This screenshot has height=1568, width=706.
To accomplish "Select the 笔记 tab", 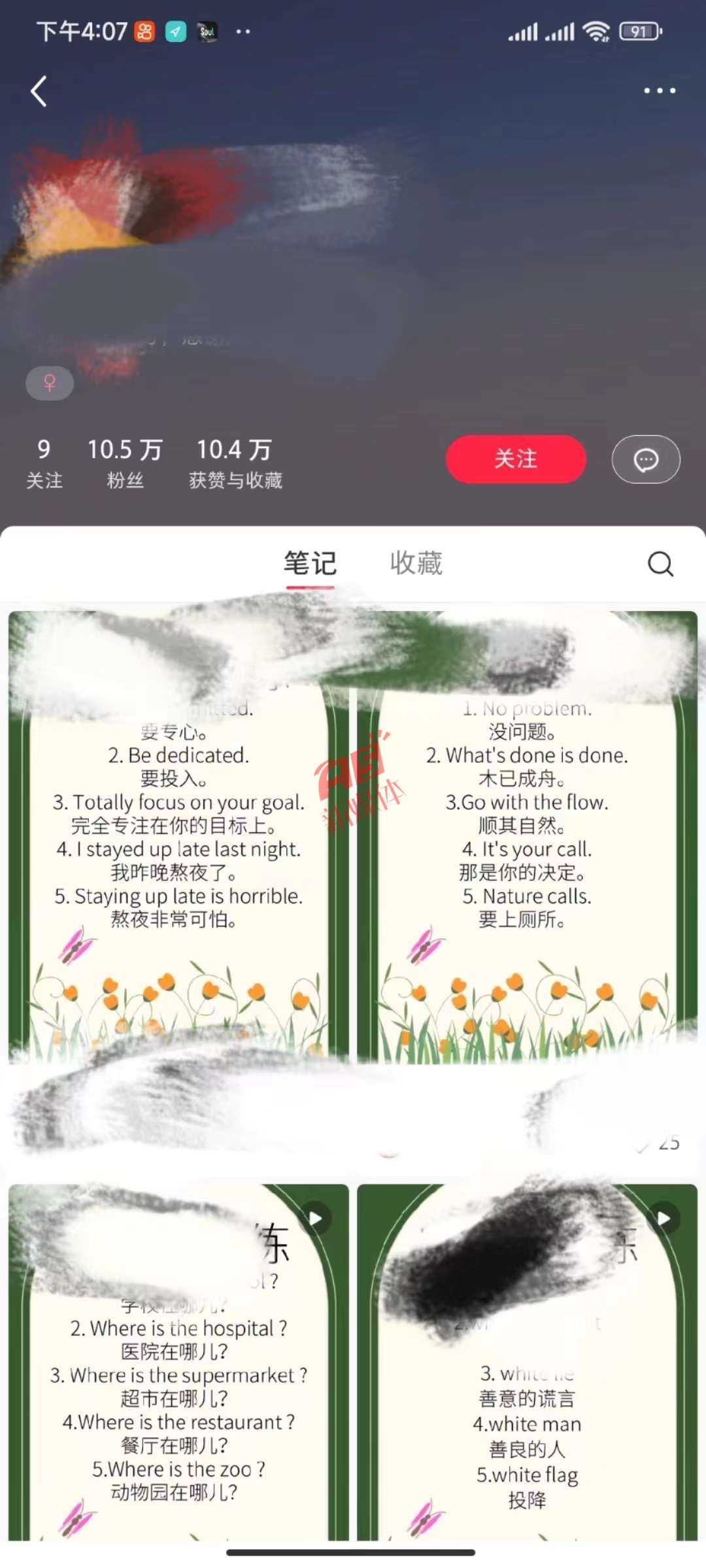I will pos(310,563).
